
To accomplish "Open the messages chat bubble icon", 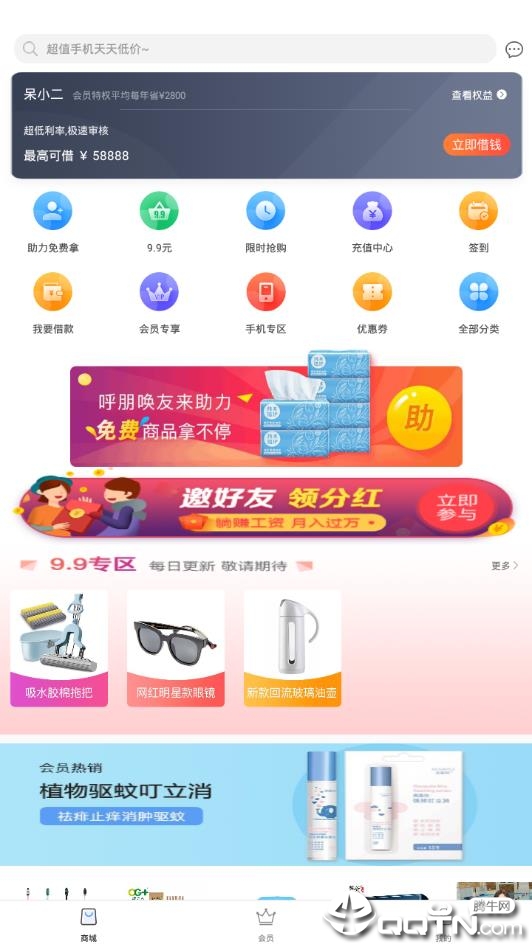I will (513, 49).
